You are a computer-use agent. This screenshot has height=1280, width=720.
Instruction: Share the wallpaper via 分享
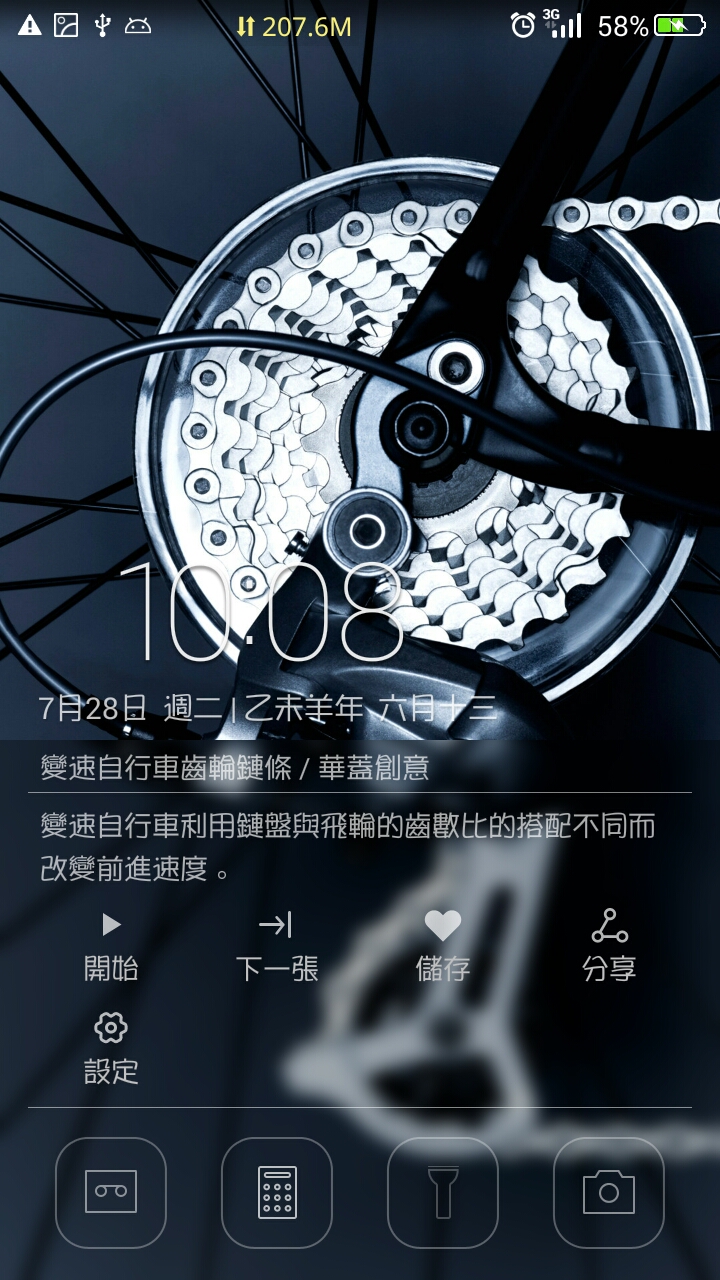coord(609,944)
